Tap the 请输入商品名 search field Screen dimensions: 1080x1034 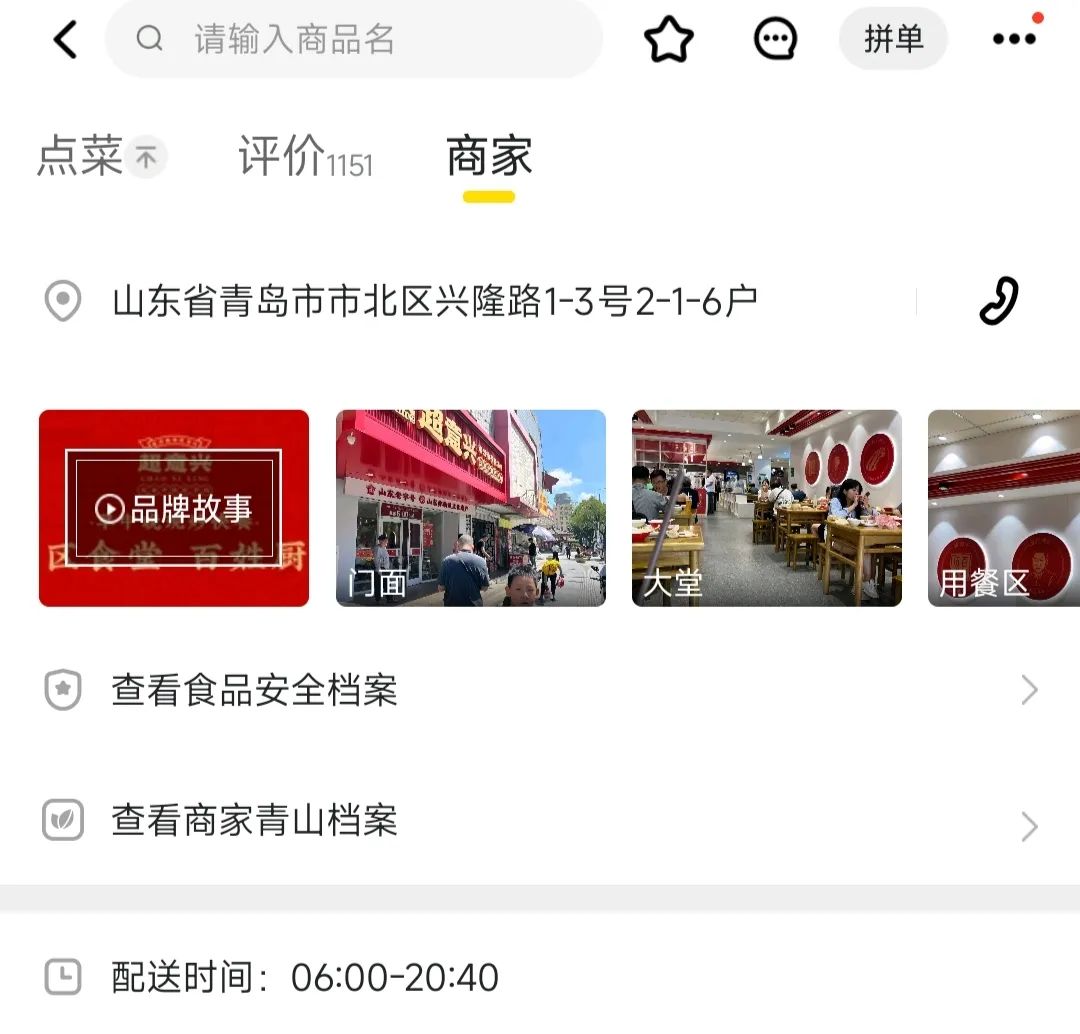tap(355, 40)
